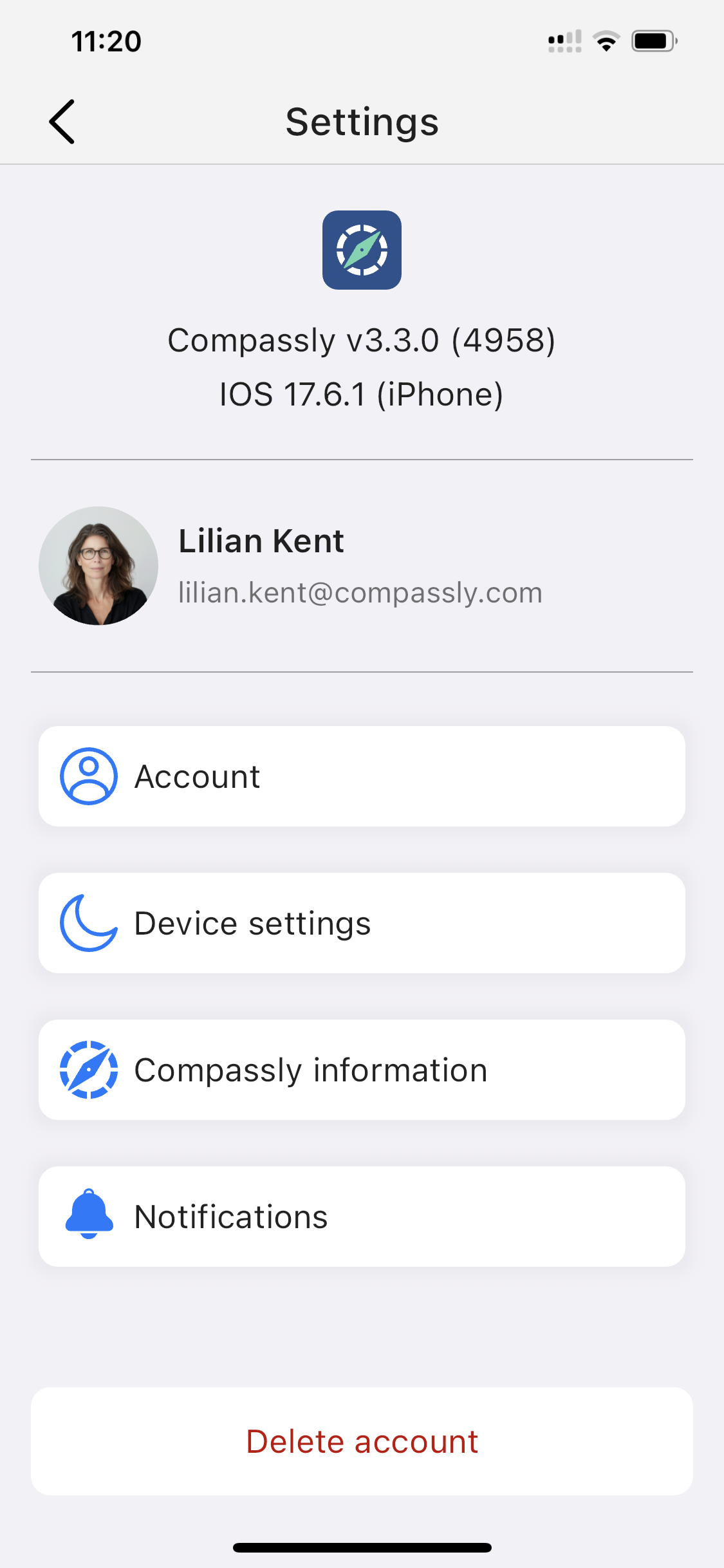Viewport: 724px width, 1568px height.
Task: Tap the red Delete account button
Action: 362,1441
